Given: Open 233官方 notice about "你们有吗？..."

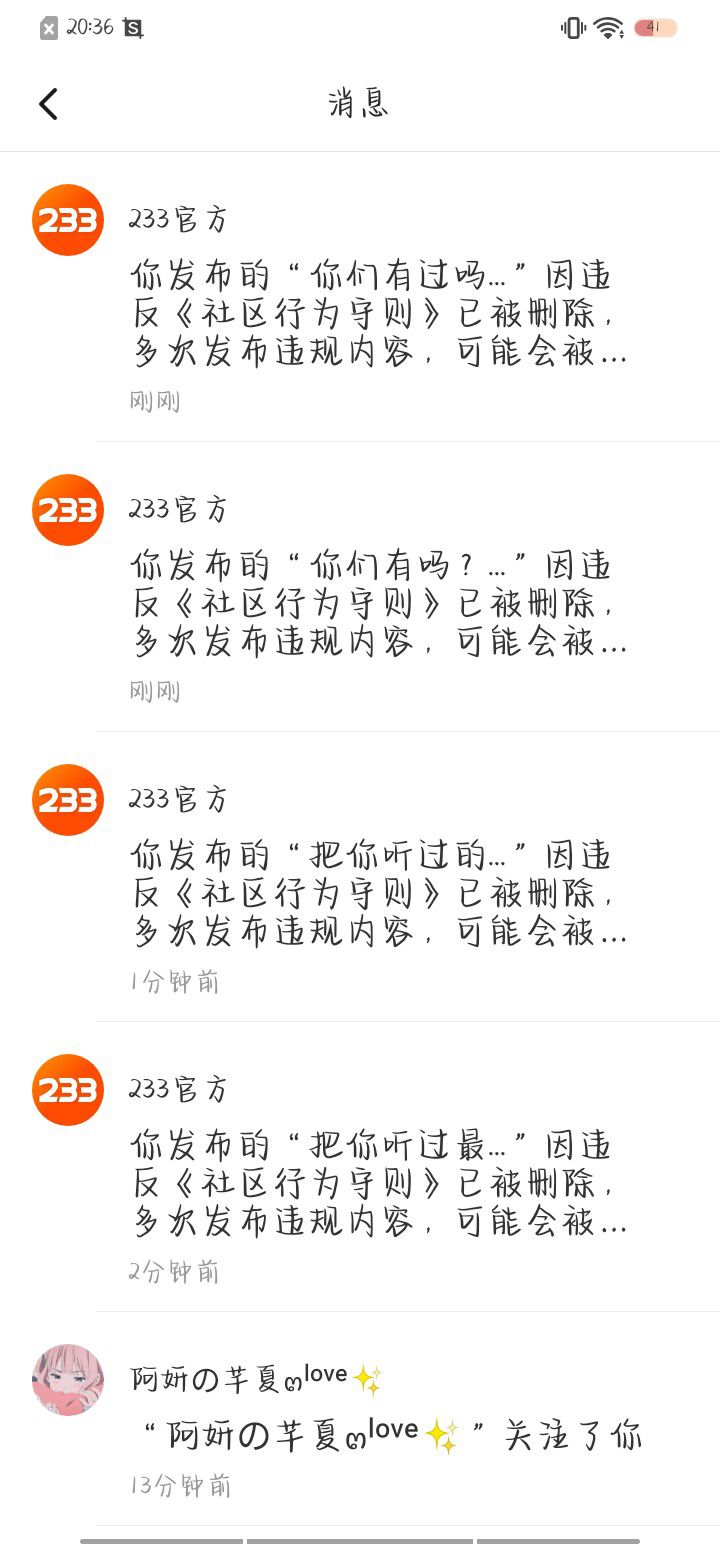Looking at the screenshot, I should coord(360,587).
